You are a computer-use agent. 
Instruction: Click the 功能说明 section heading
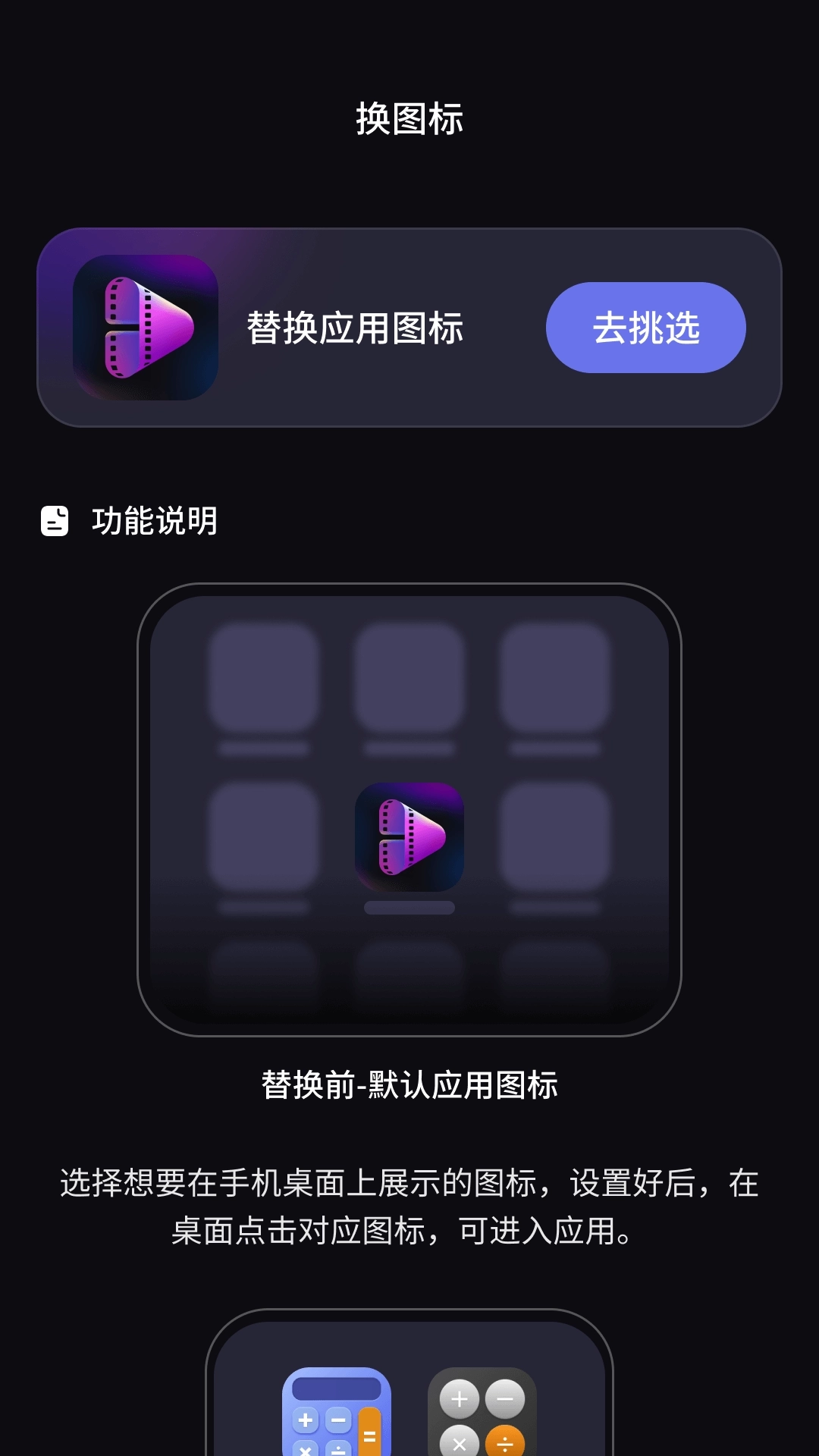(155, 519)
